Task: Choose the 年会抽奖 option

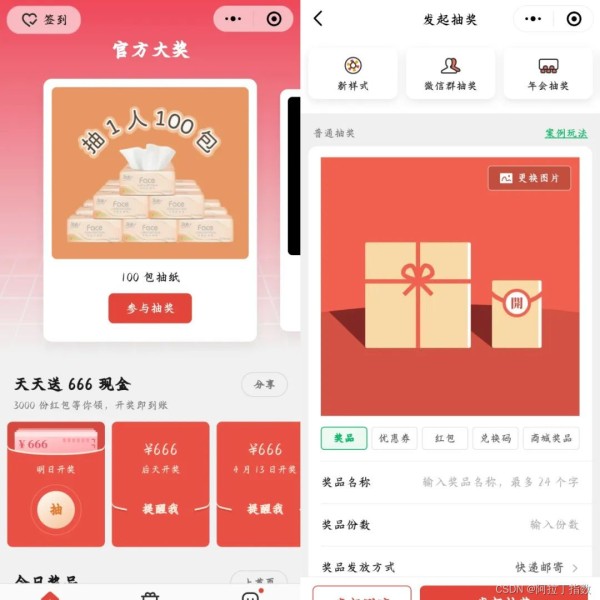Action: pos(548,73)
